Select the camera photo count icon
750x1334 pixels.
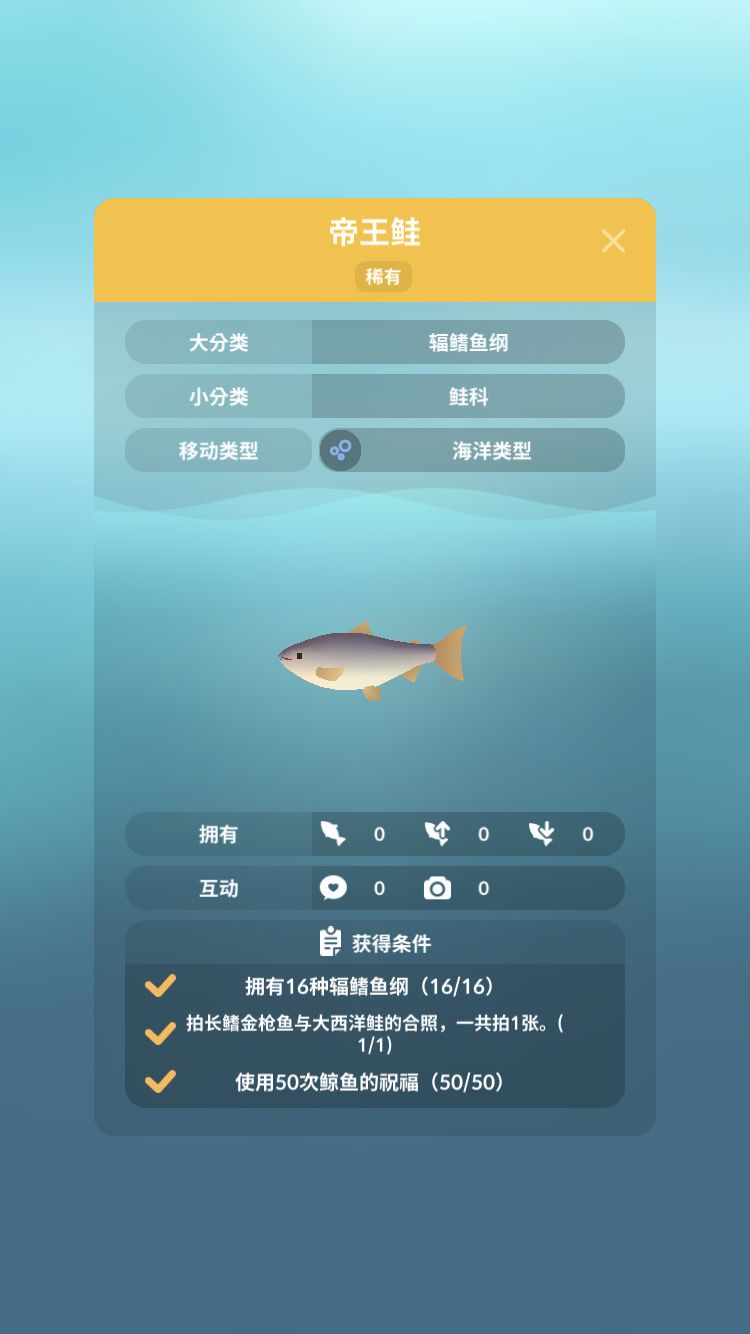437,888
